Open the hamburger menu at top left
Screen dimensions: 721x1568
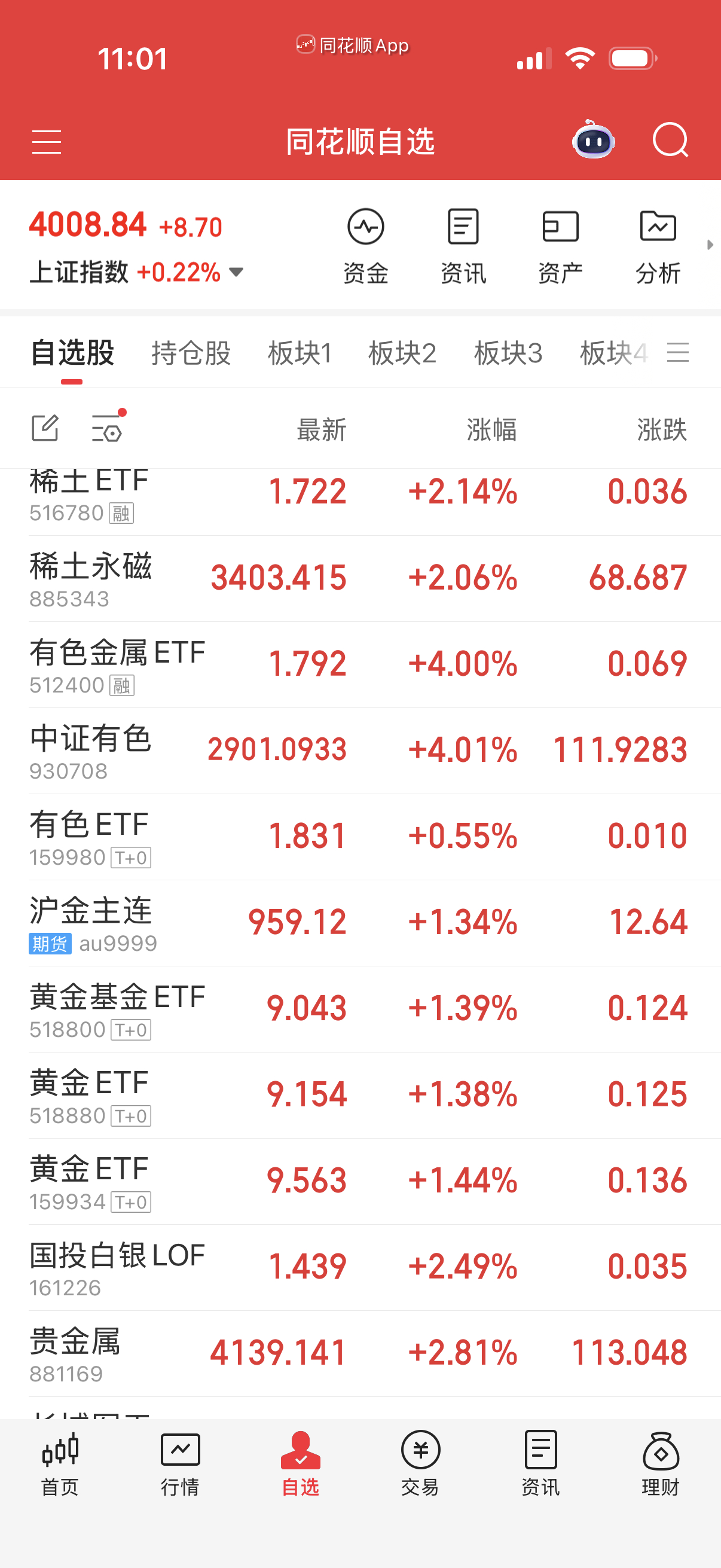pyautogui.click(x=46, y=141)
